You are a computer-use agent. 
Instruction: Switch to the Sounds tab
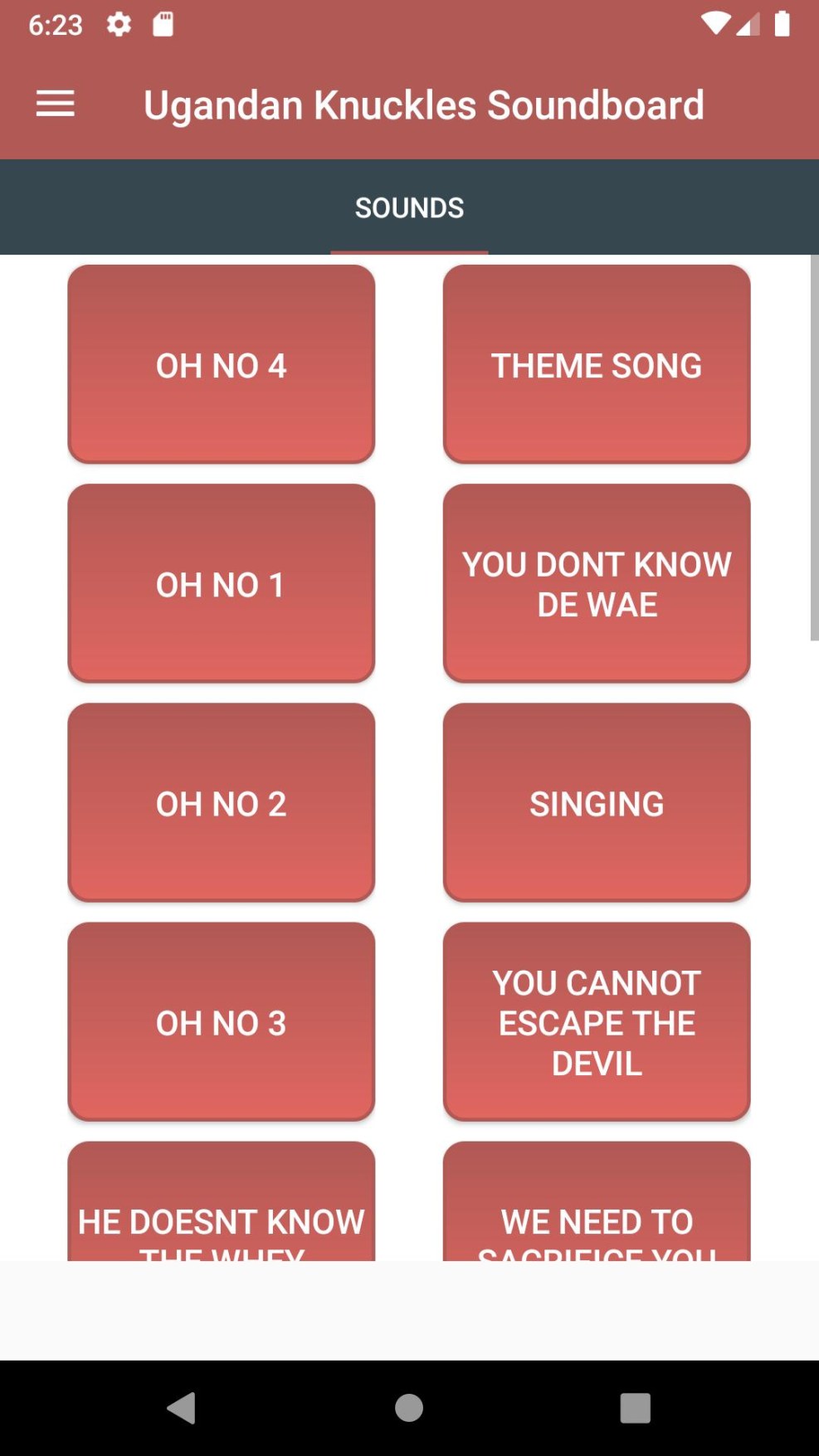click(x=409, y=207)
